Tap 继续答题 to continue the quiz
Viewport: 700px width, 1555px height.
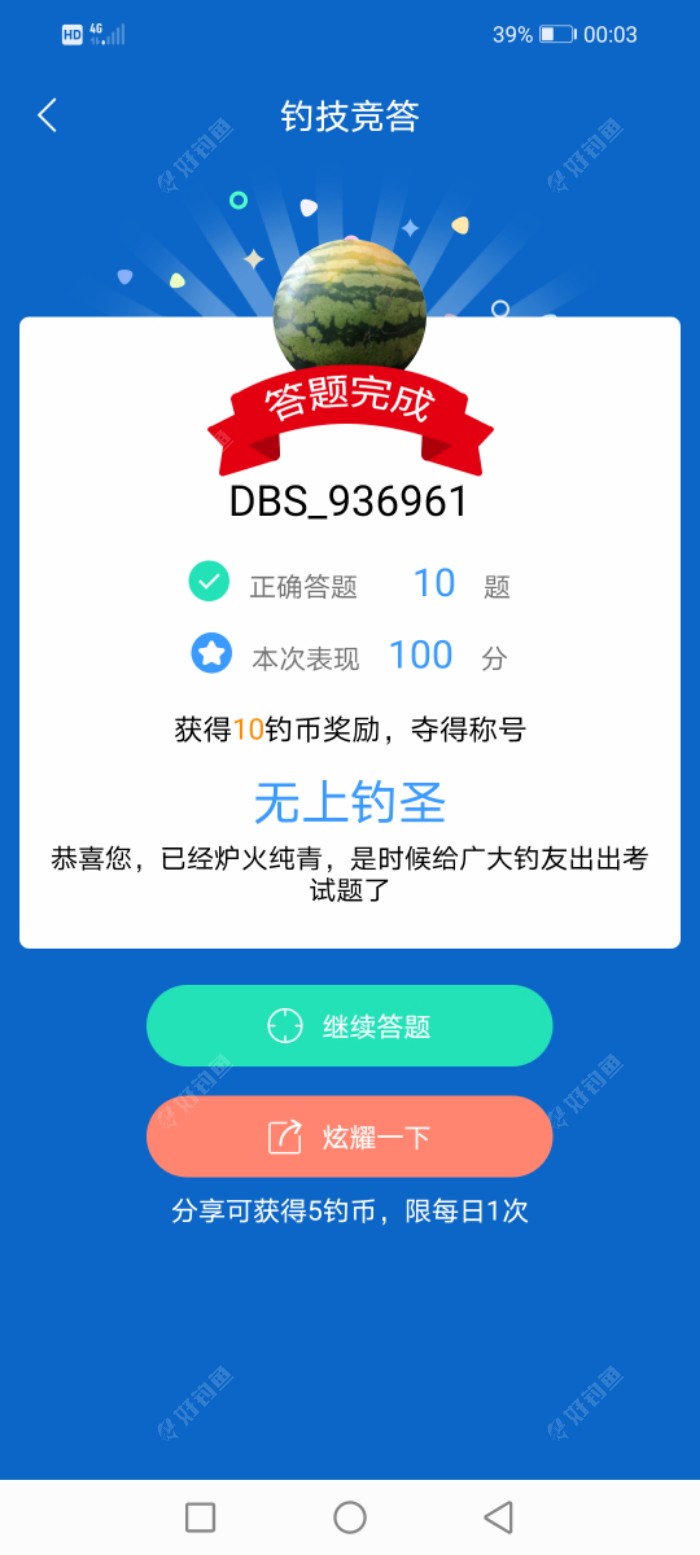(x=349, y=1026)
